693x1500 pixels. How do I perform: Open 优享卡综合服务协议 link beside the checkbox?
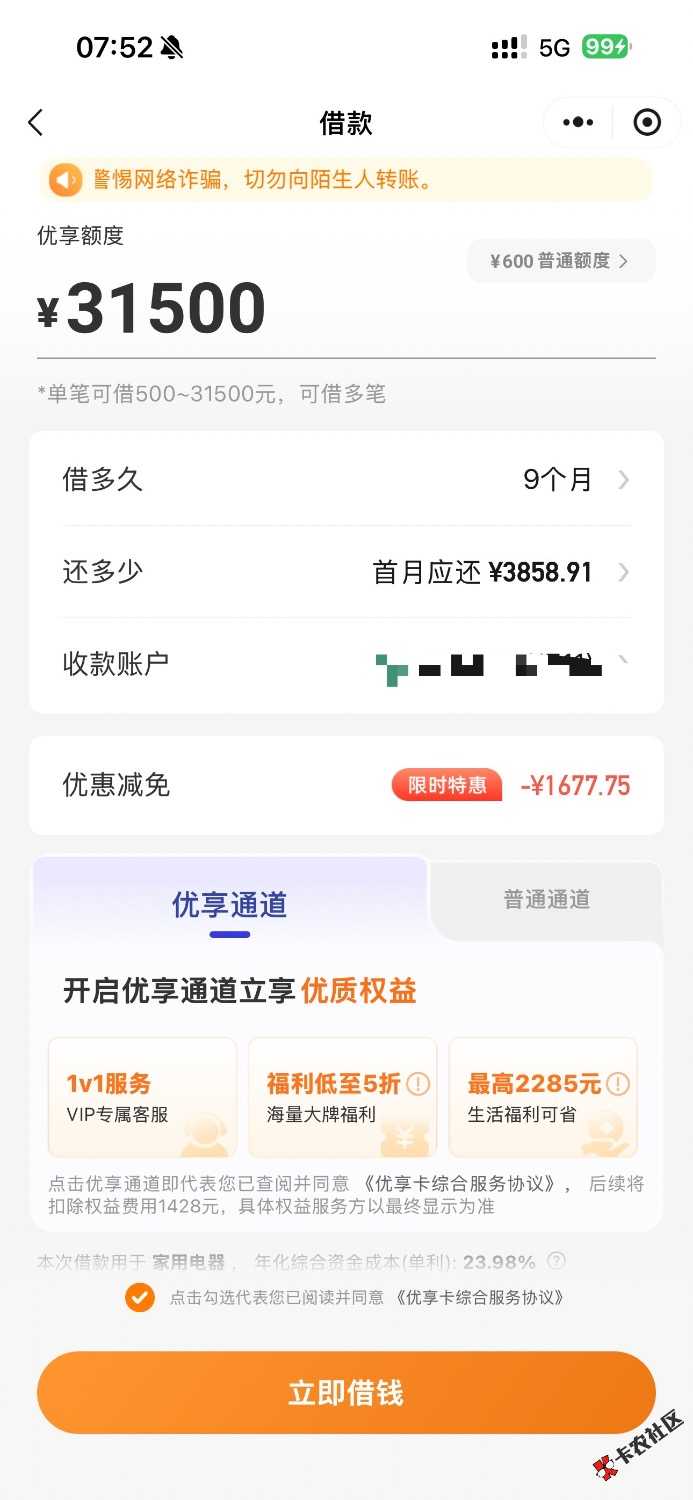click(x=480, y=1297)
